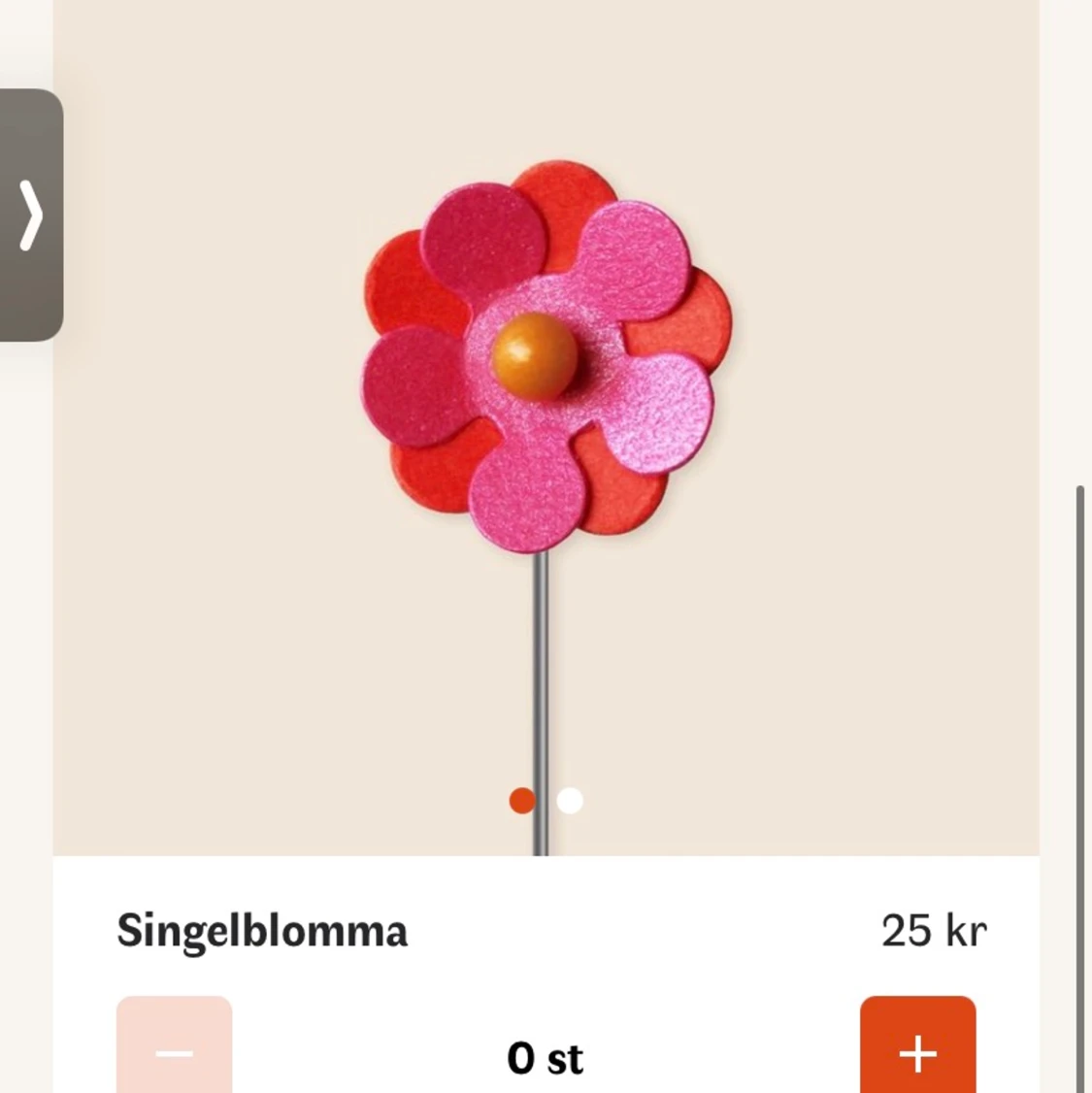Click the 25 kr price label
The image size is (1092, 1093).
click(x=934, y=930)
